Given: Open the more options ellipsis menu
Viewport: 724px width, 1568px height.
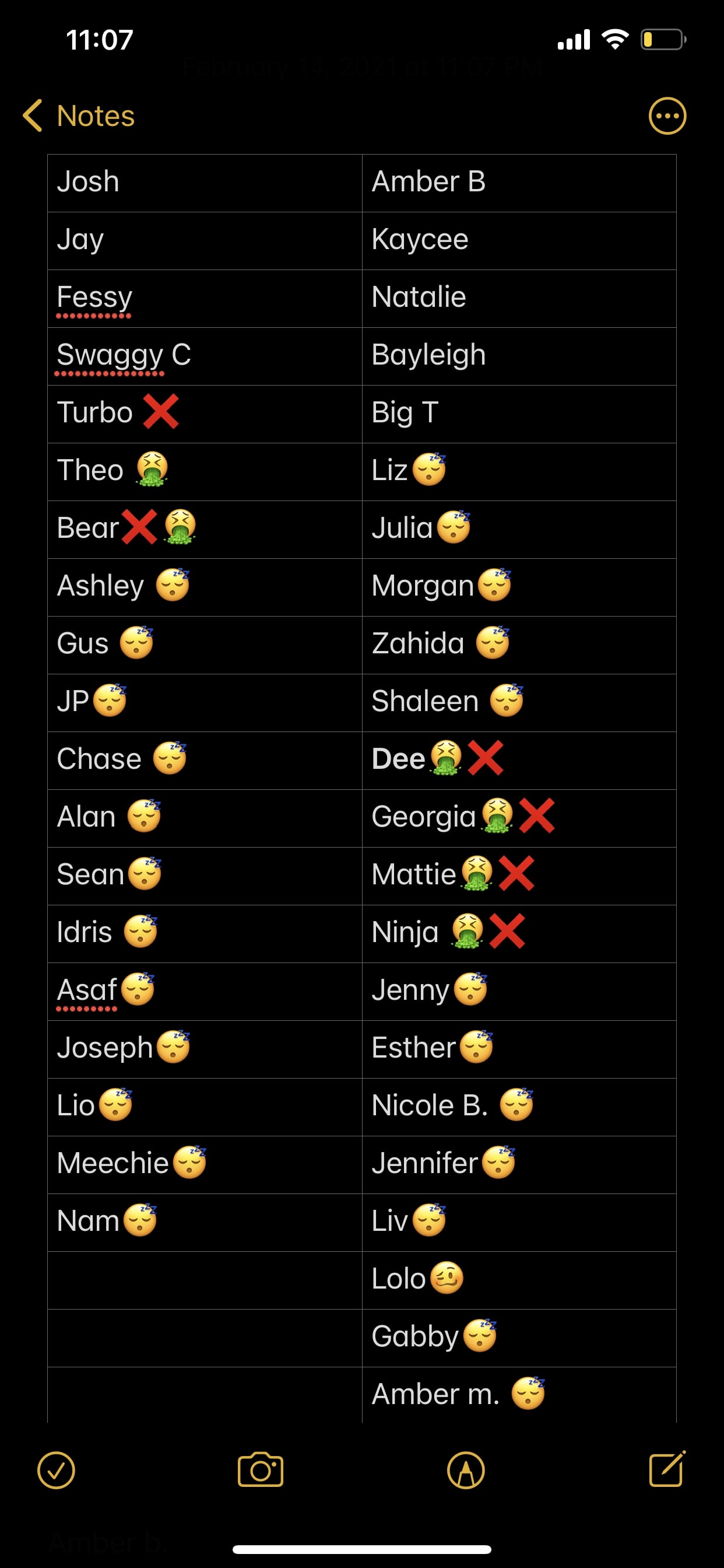Looking at the screenshot, I should point(667,116).
